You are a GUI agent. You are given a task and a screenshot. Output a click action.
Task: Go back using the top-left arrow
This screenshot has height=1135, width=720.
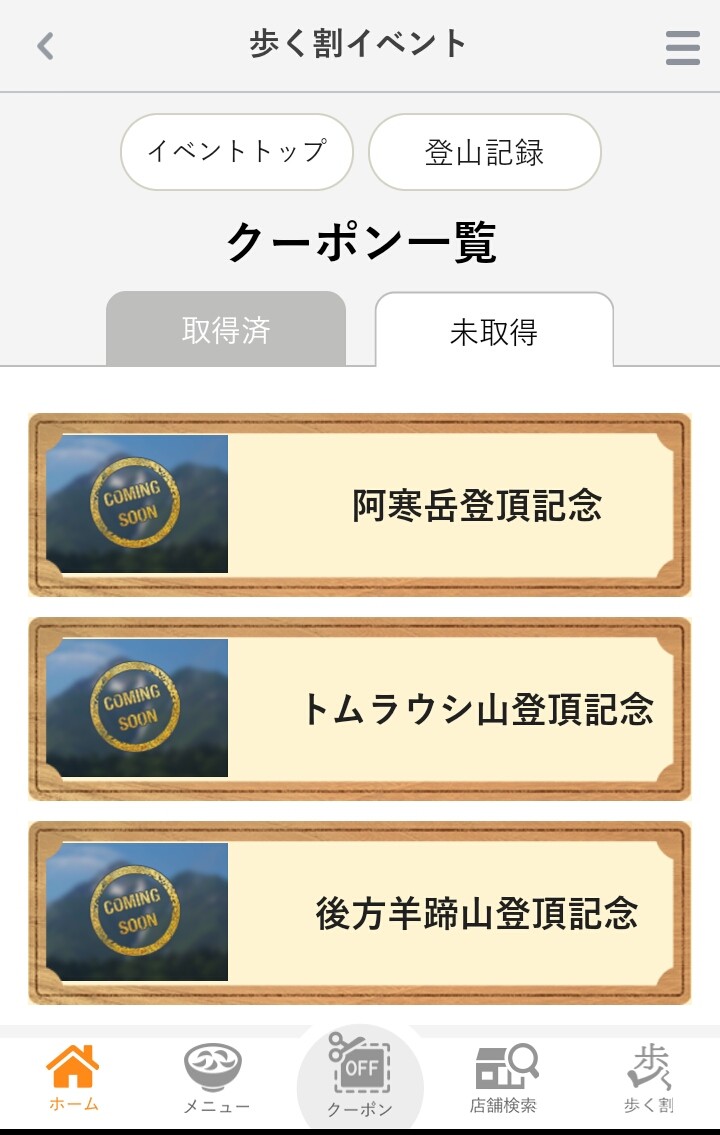tap(45, 46)
